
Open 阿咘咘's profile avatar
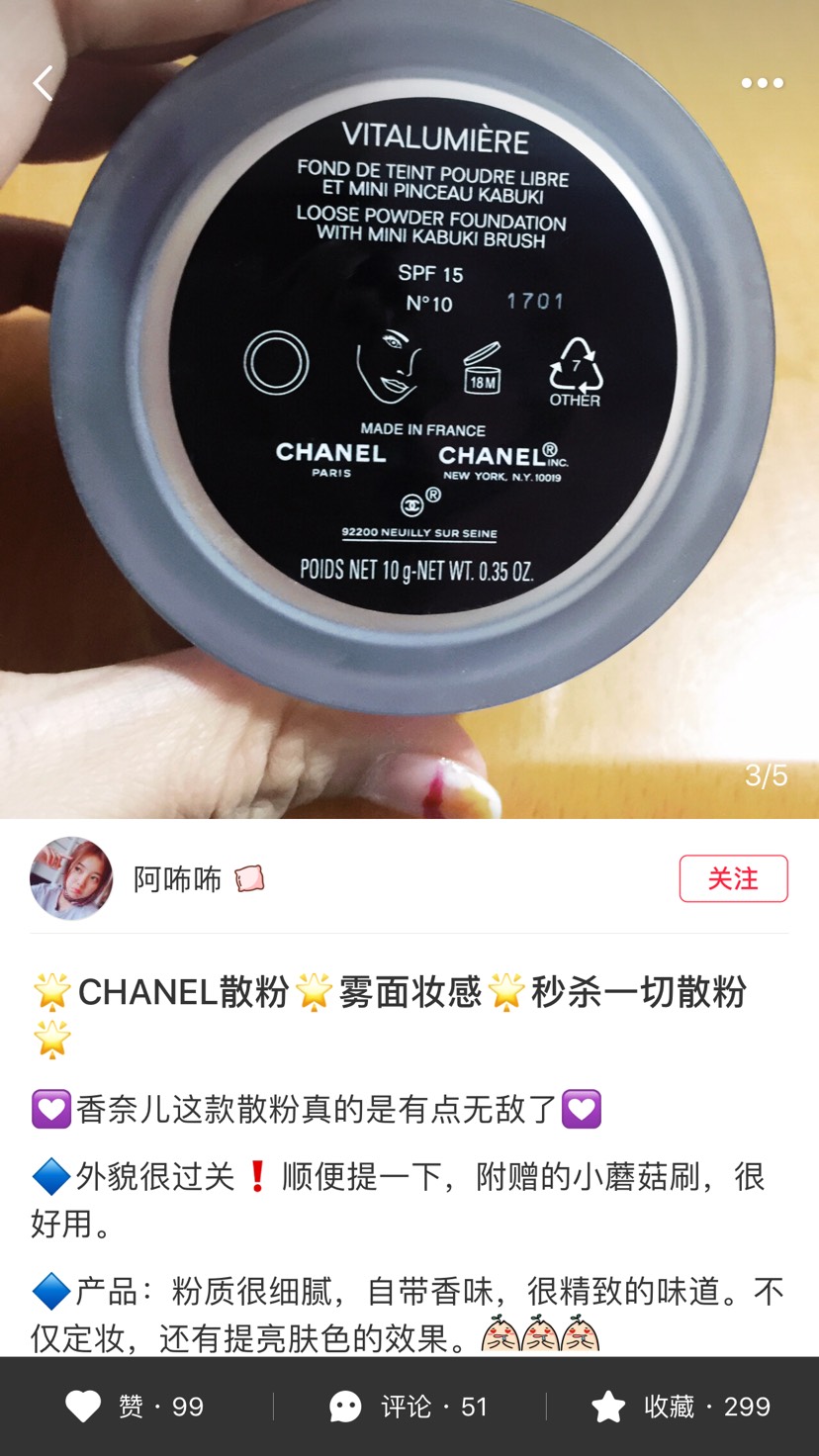coord(71,878)
